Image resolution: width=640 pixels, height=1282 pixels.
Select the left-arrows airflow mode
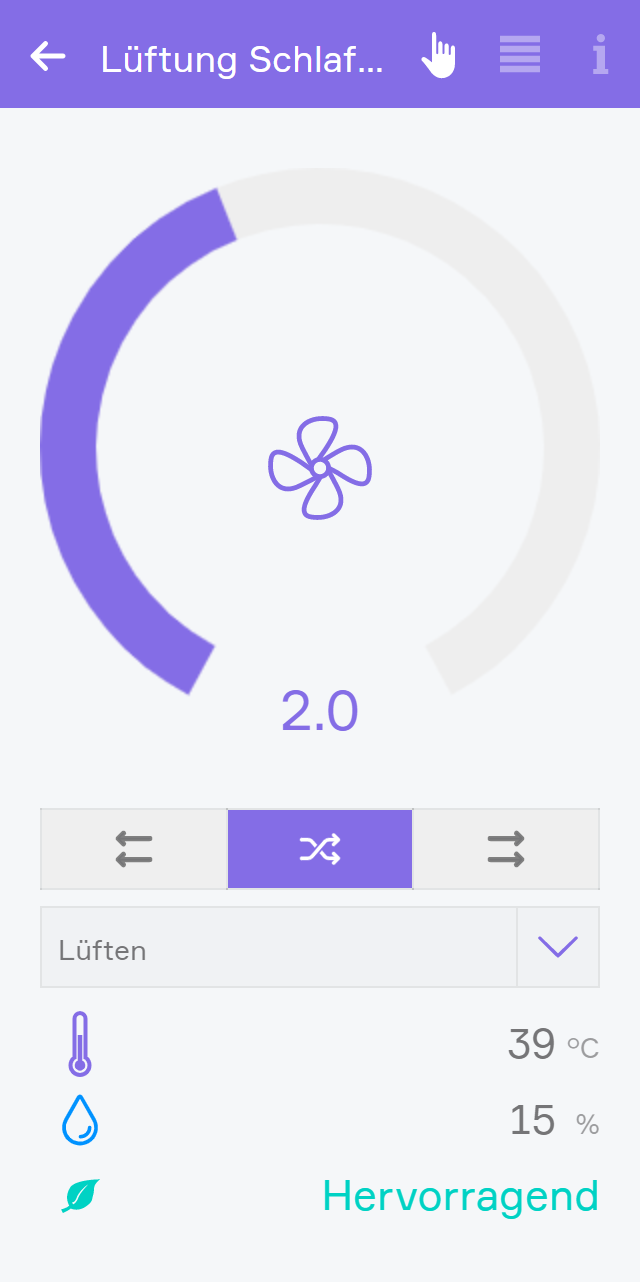[x=134, y=849]
